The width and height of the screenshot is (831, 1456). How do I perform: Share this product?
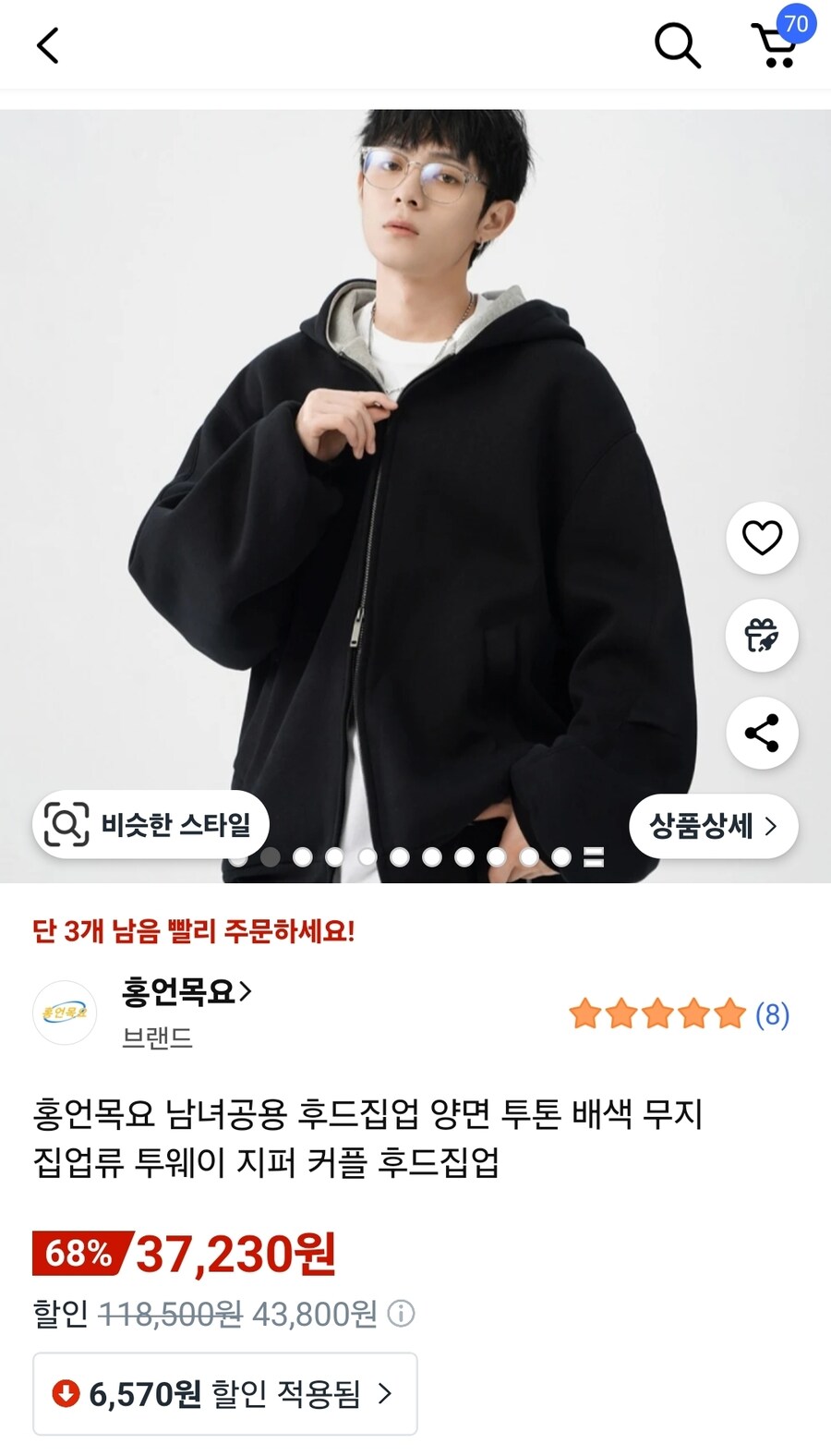click(762, 734)
